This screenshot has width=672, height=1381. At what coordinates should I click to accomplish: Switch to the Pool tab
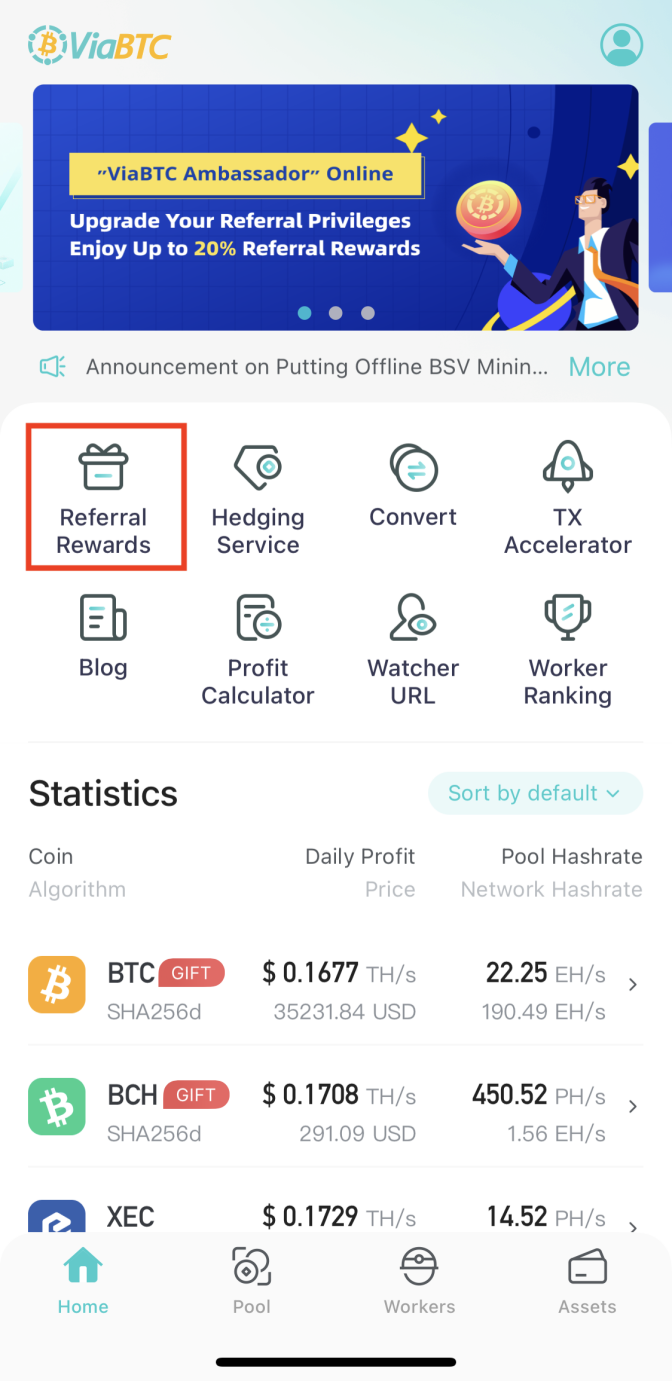251,1280
